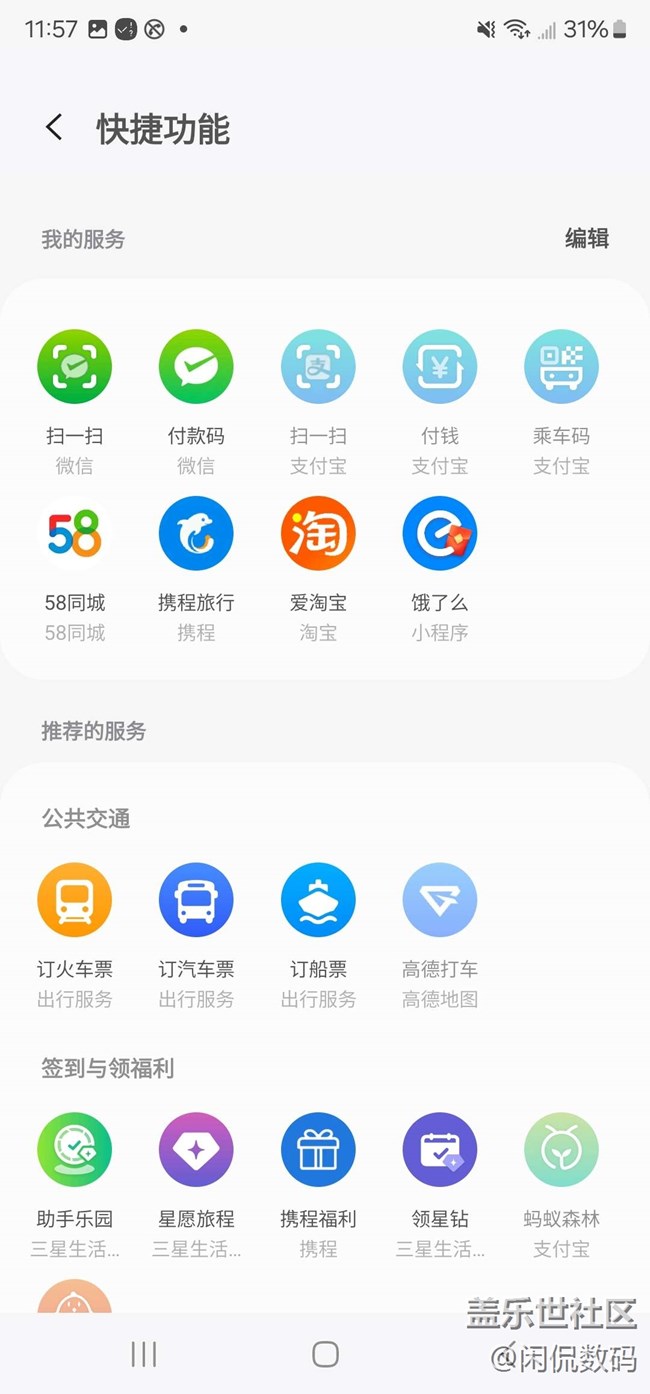Open Alipay 乘车码 transit code
Image resolution: width=650 pixels, height=1394 pixels.
(561, 367)
